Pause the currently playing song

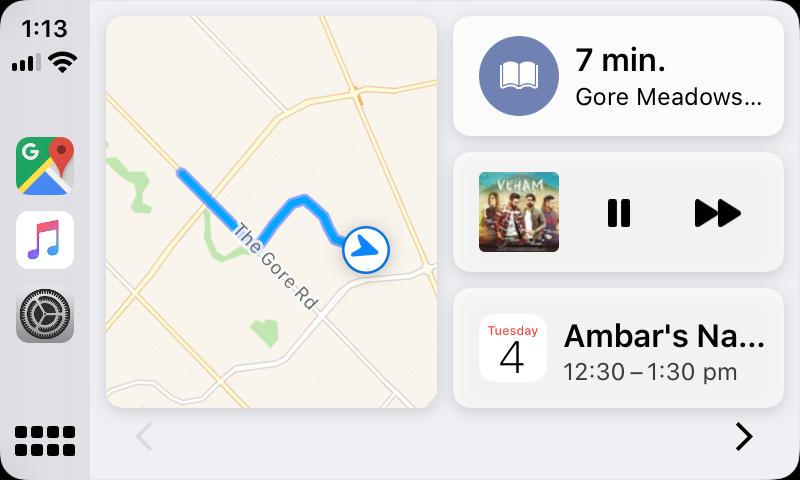[619, 212]
